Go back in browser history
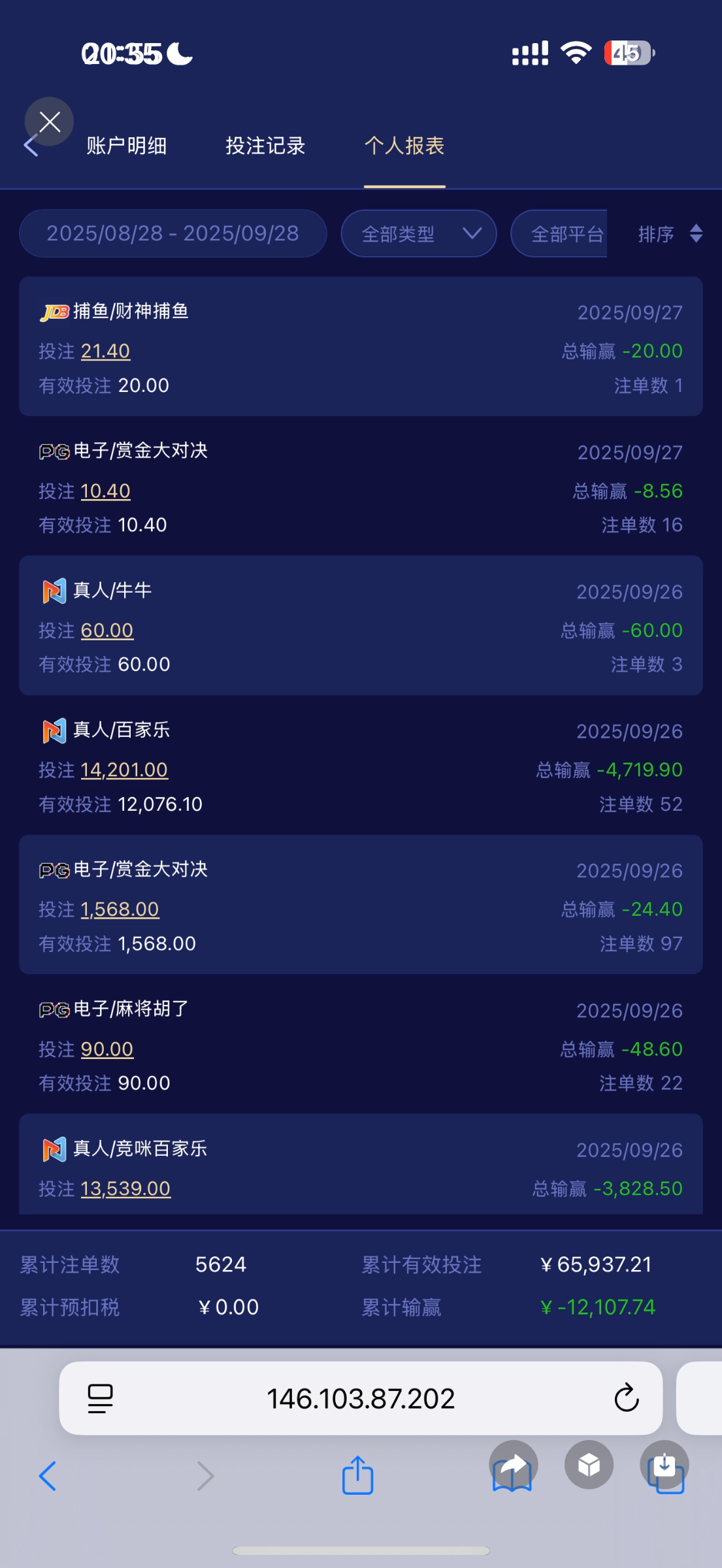This screenshot has width=722, height=1568. 48,1475
